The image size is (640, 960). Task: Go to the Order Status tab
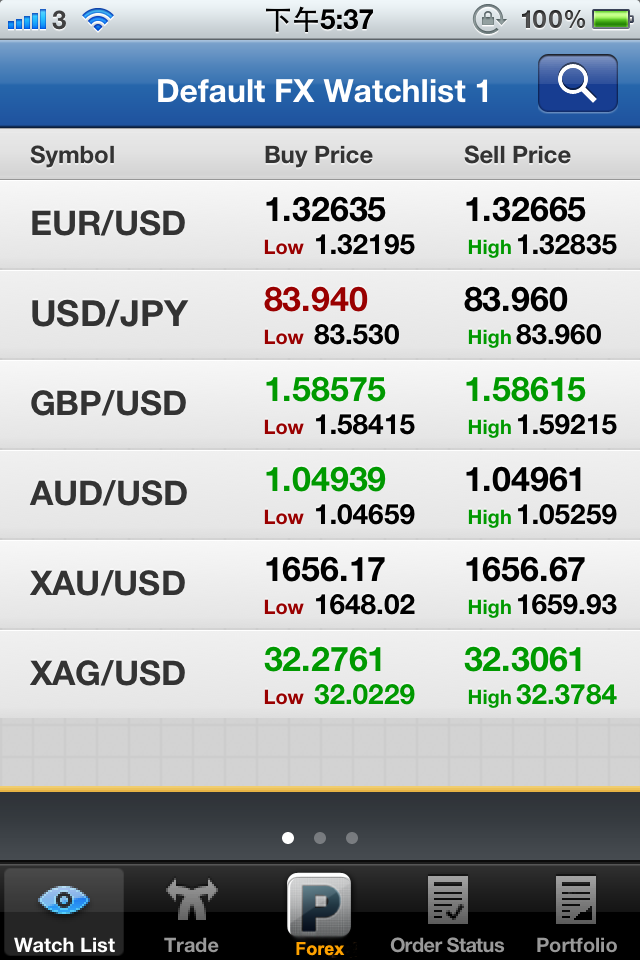pos(447,913)
